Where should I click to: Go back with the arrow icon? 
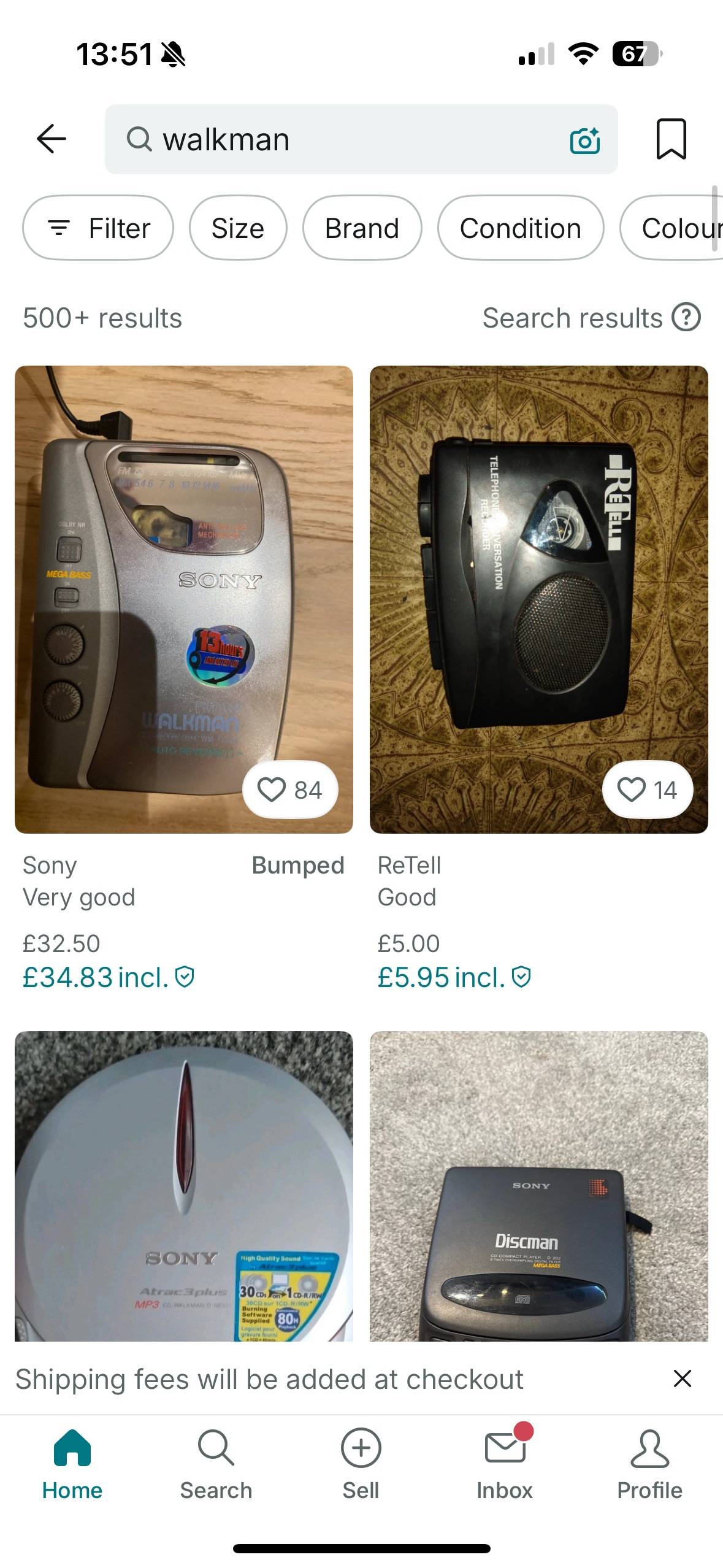(x=52, y=139)
